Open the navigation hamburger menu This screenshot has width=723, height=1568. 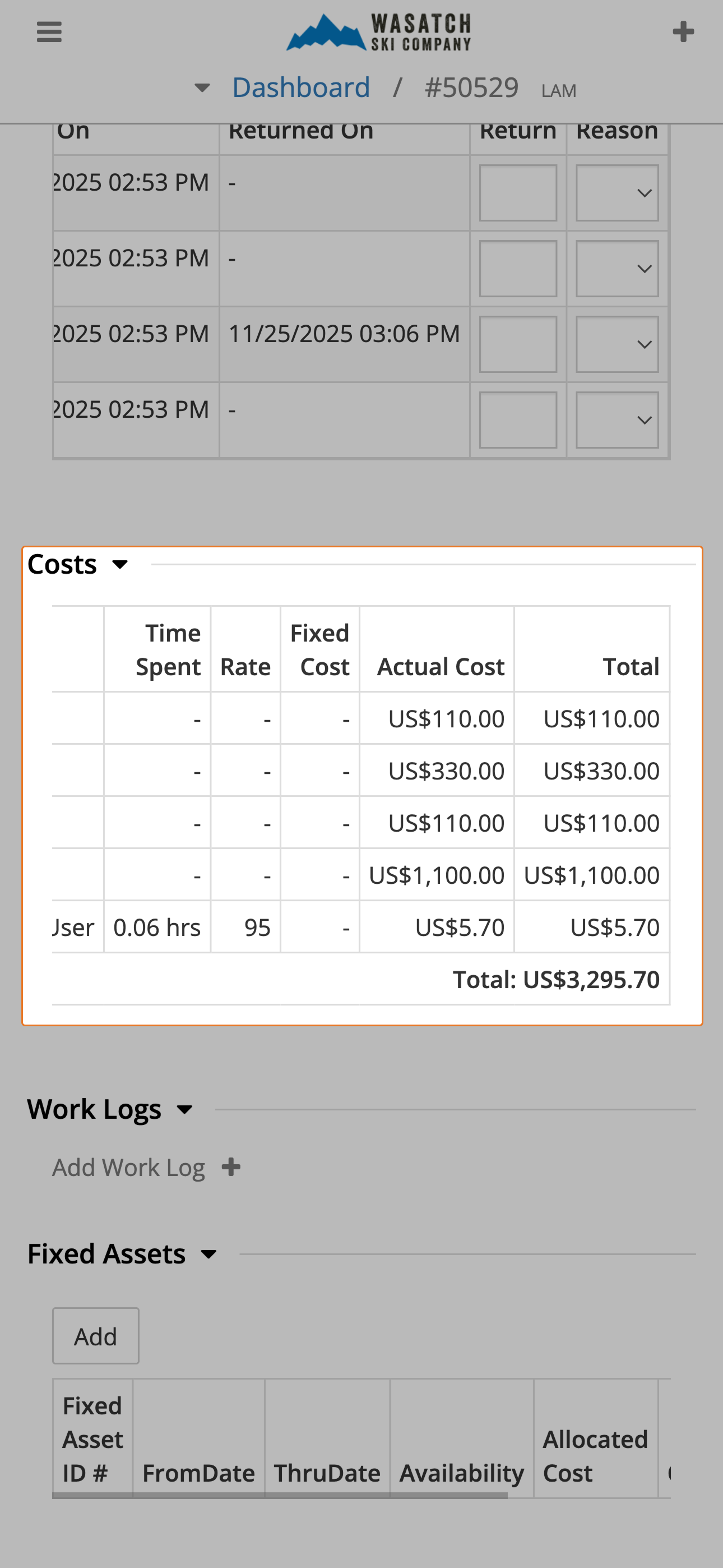coord(49,31)
